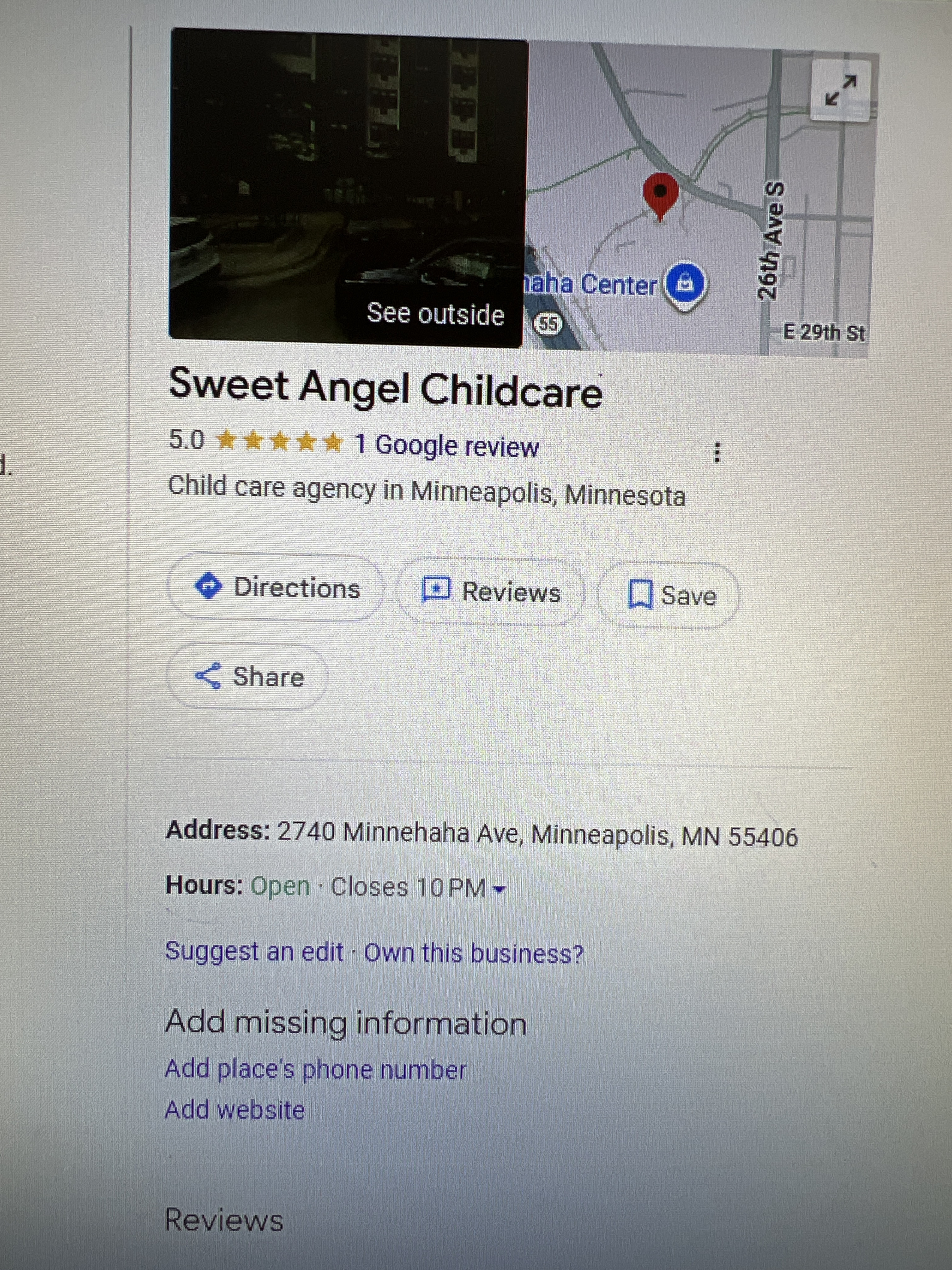Tap the Reviews button

[491, 592]
